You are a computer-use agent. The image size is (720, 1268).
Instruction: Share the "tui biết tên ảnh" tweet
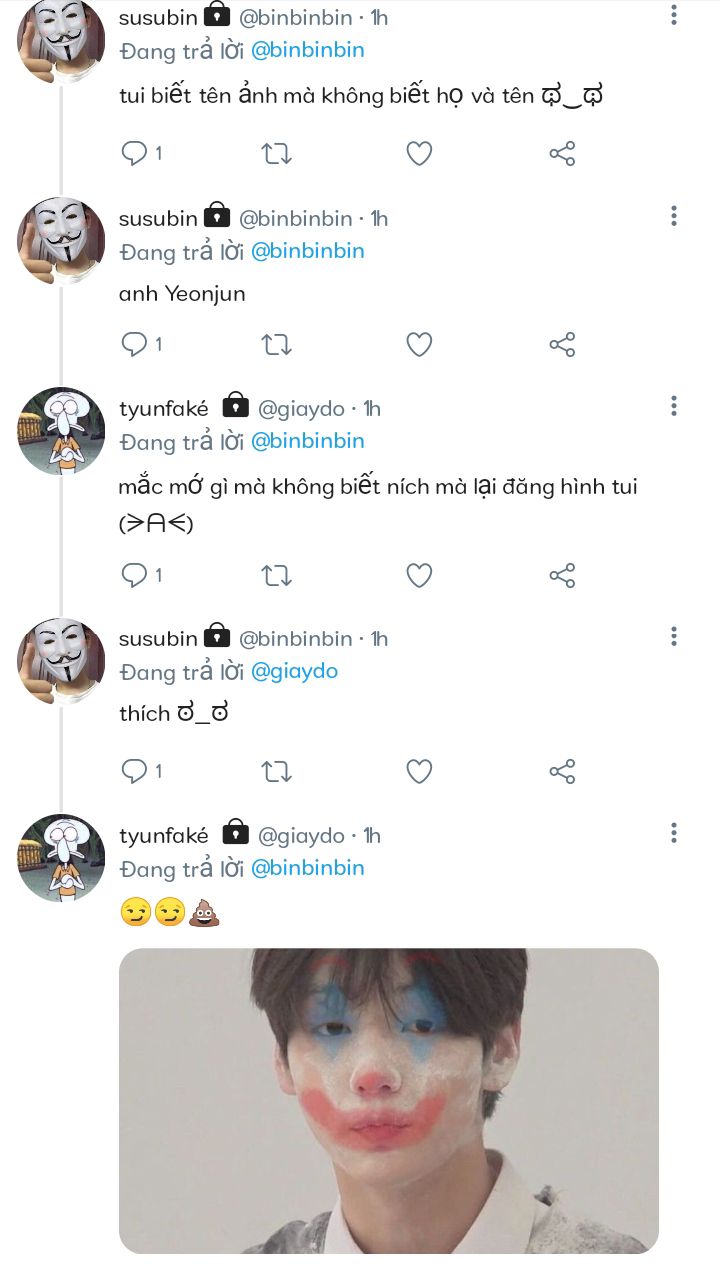(x=562, y=154)
